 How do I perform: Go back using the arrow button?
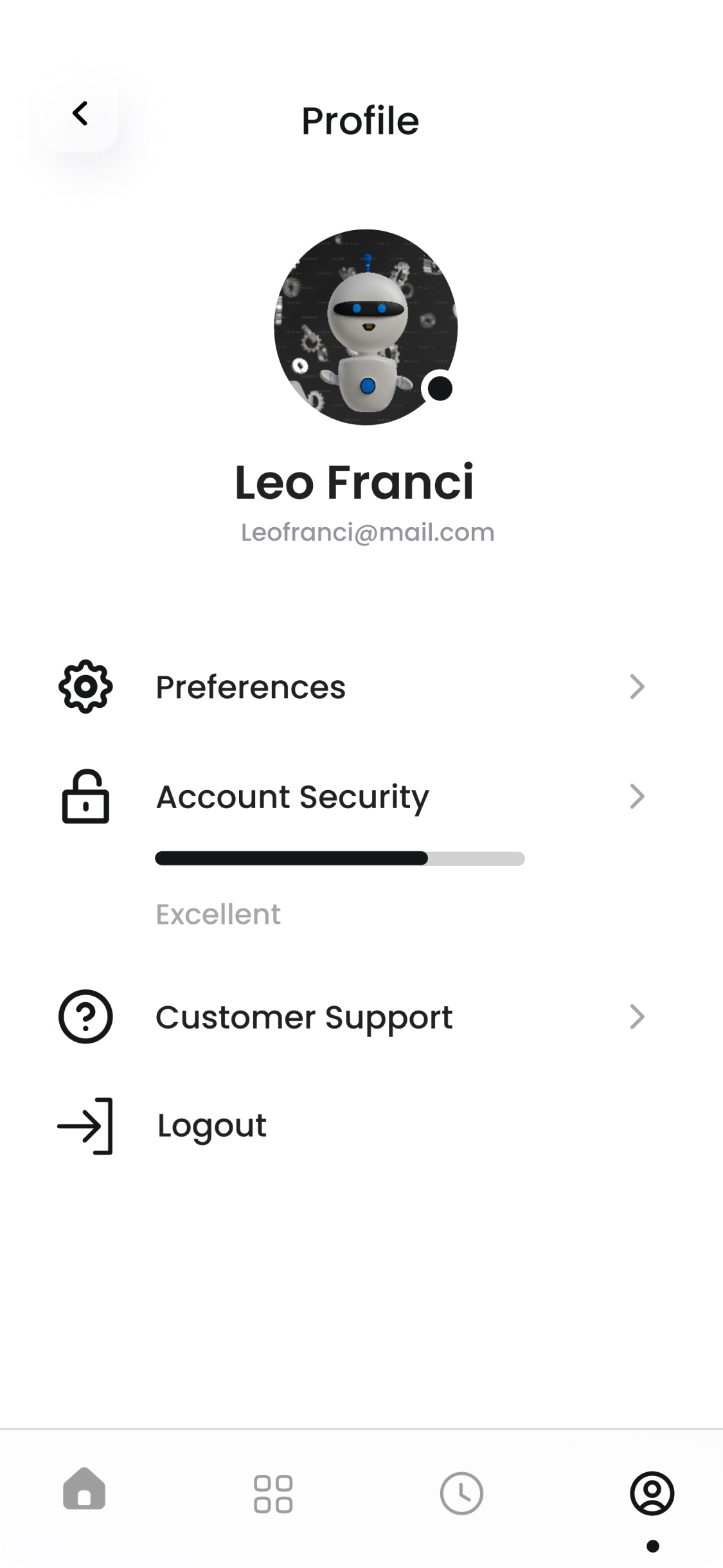79,114
